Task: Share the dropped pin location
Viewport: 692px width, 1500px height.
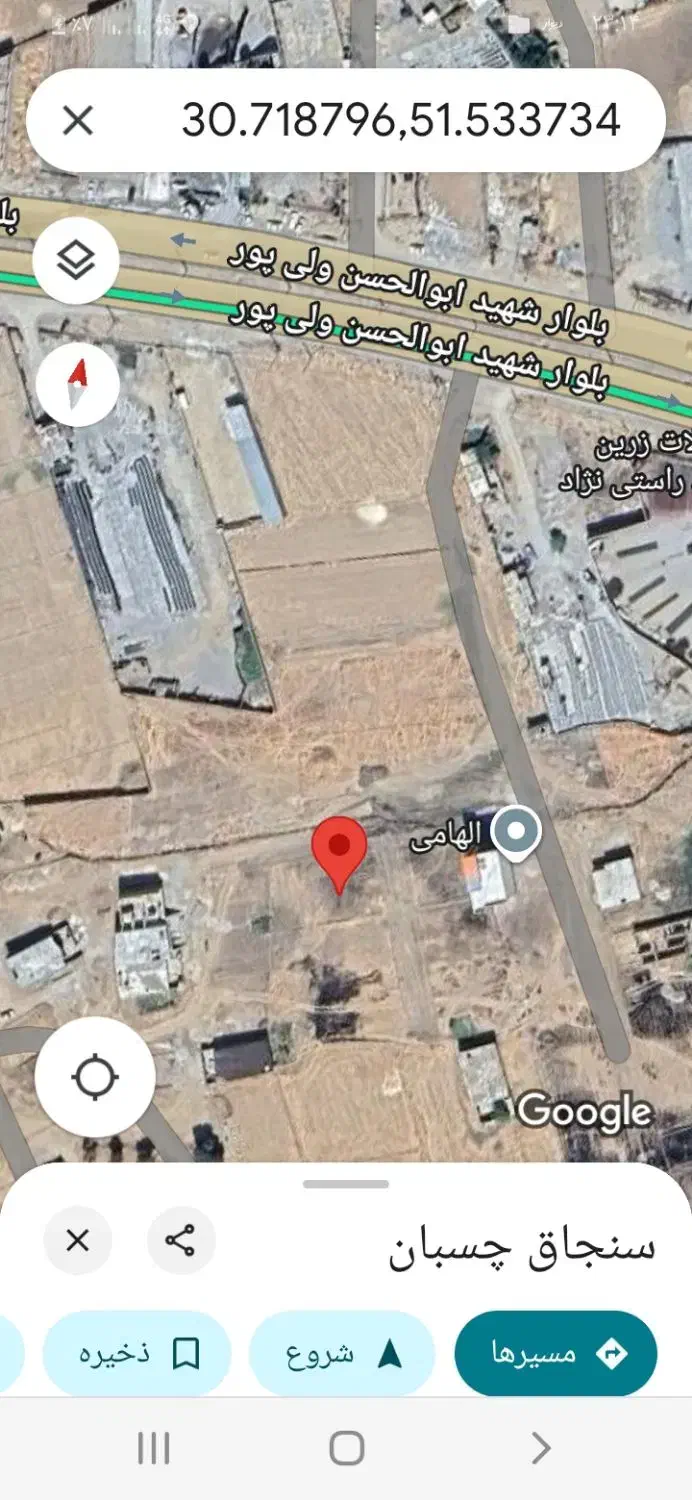Action: click(181, 1241)
